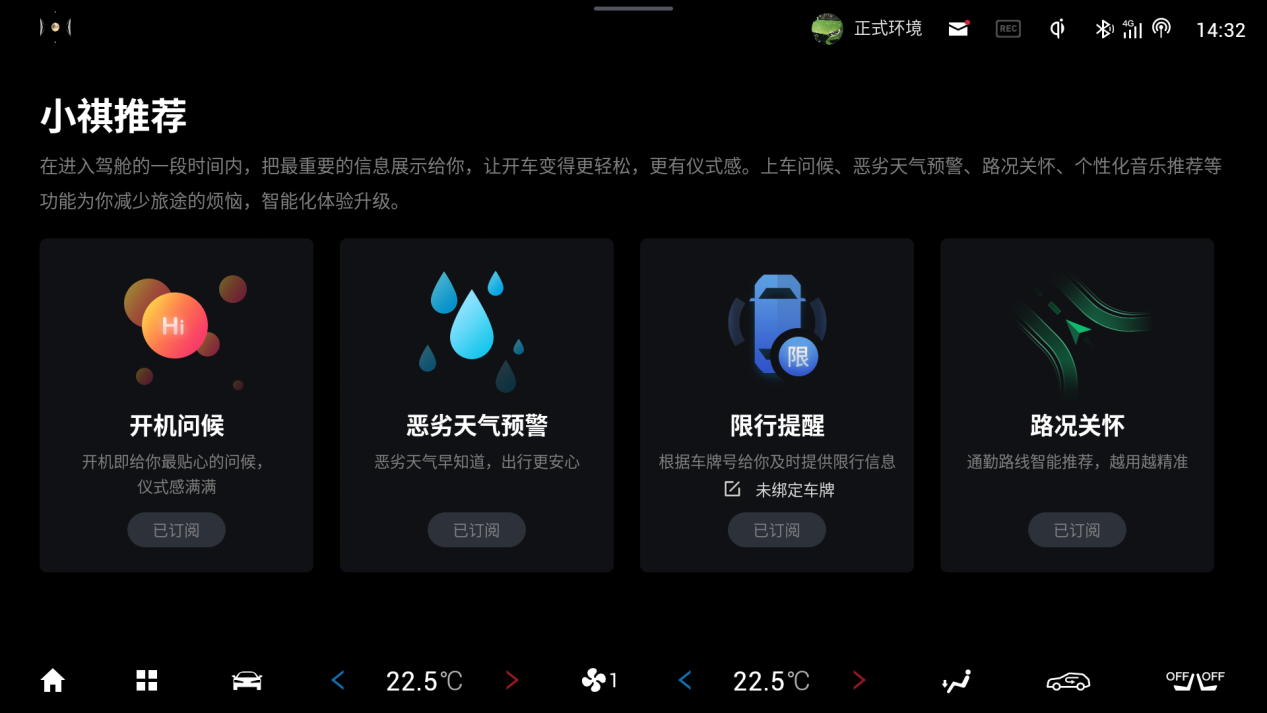Tap 已订阅 button under 路况关怀
The image size is (1267, 713).
click(1077, 530)
